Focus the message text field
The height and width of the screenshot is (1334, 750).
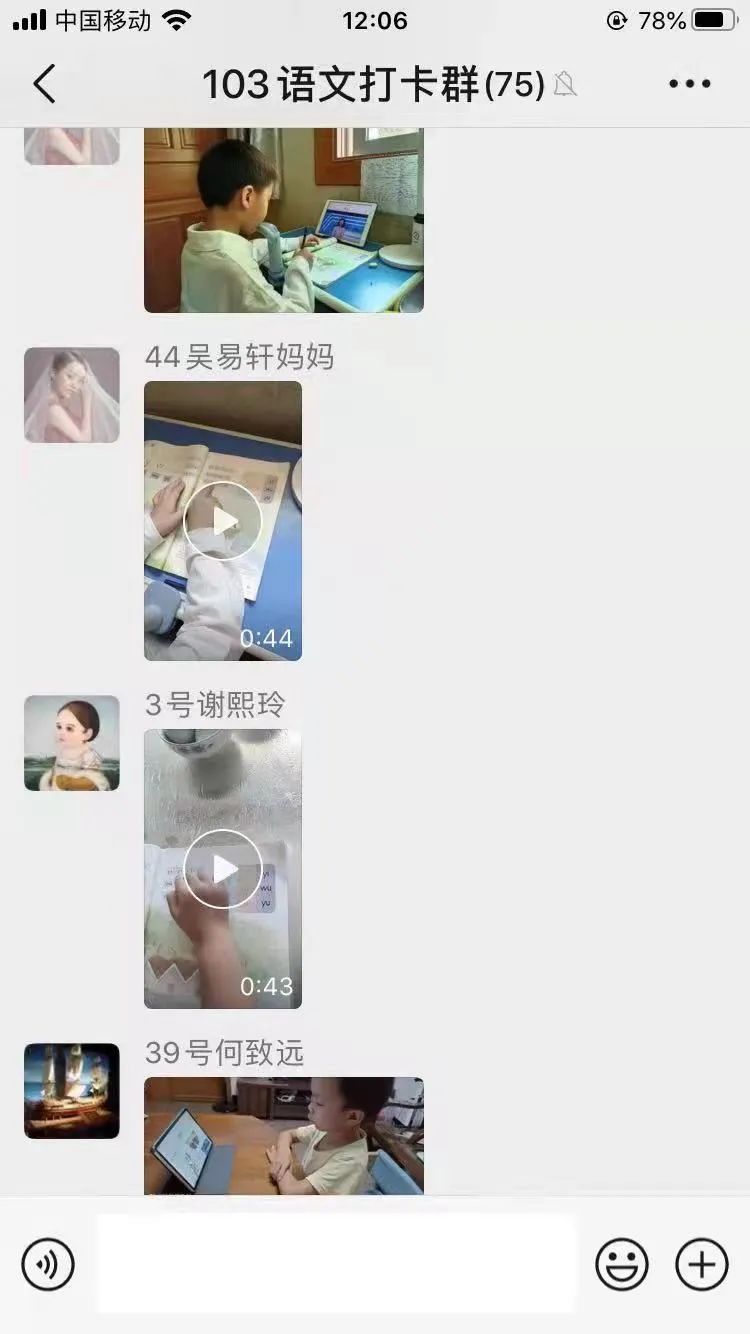336,1265
